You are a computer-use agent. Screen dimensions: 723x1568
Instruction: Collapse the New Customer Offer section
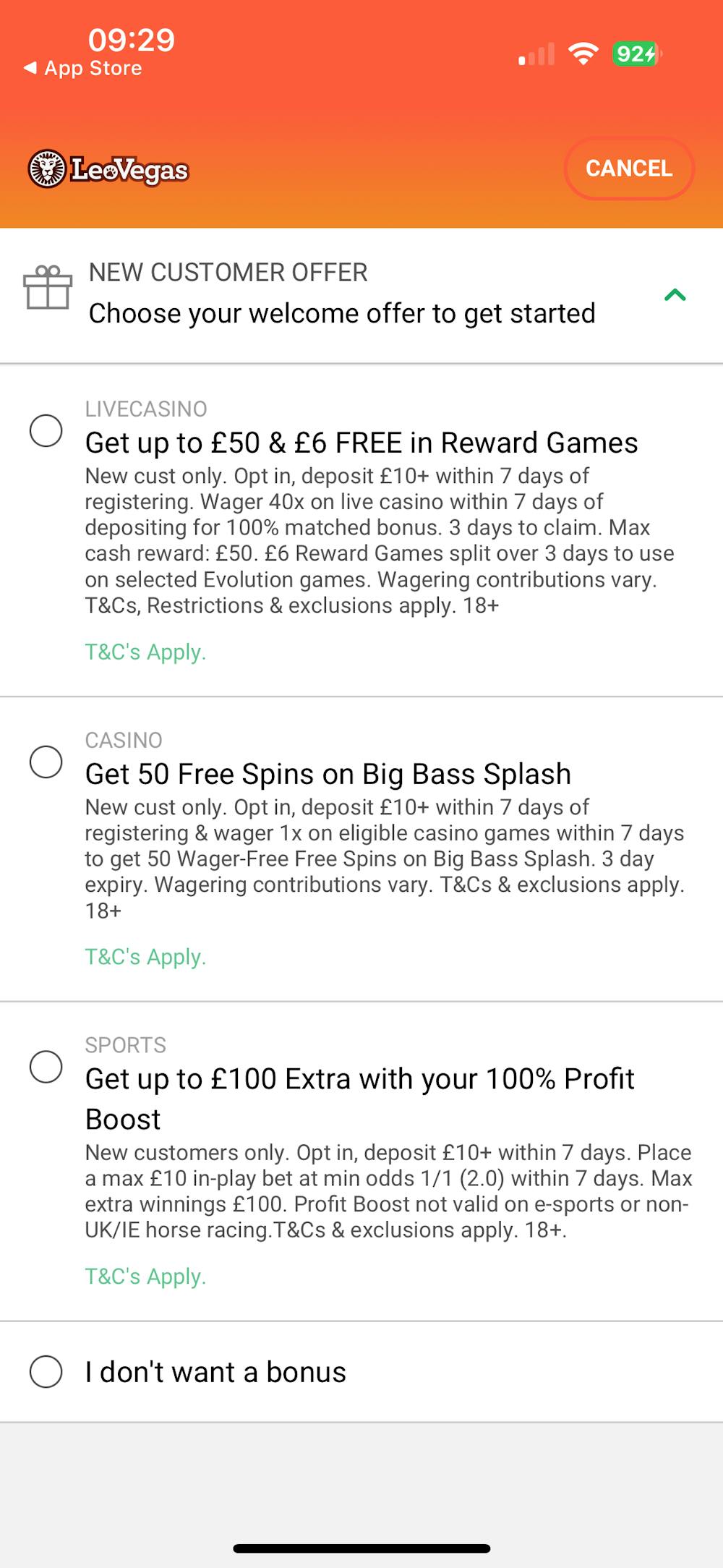[x=675, y=294]
